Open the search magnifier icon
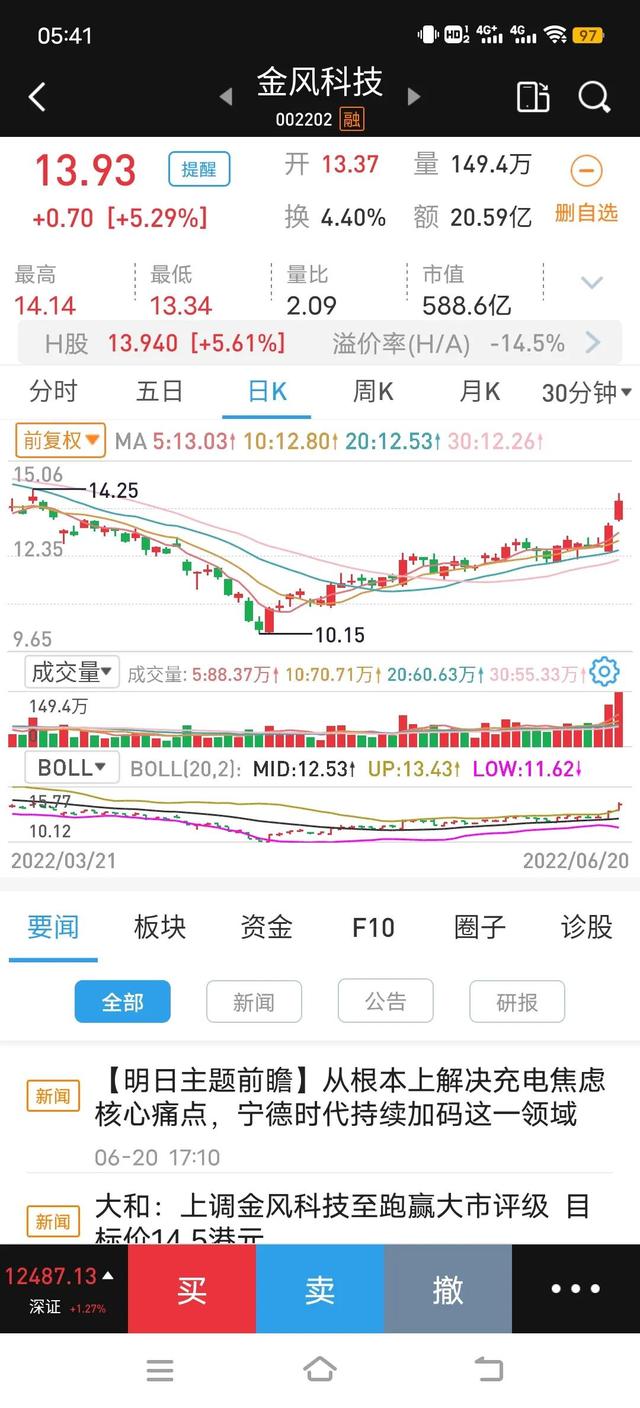The image size is (640, 1408). (594, 97)
